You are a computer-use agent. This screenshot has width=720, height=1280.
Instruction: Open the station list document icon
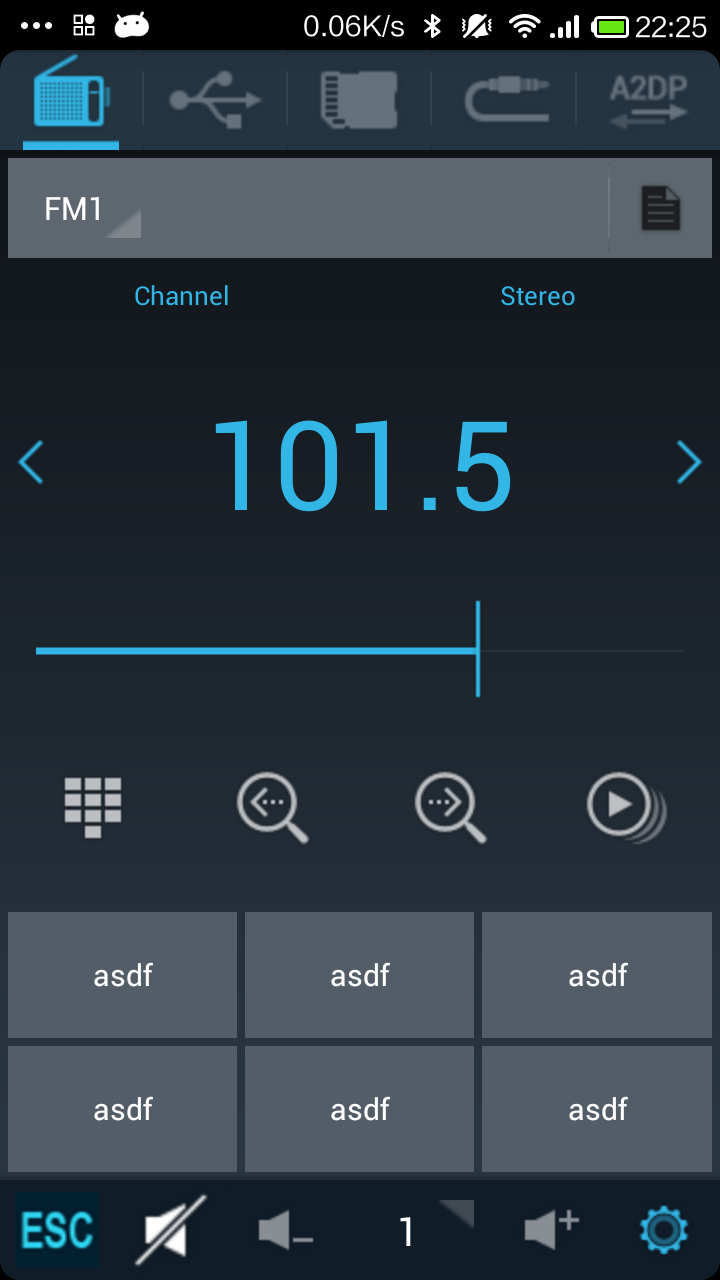point(660,209)
